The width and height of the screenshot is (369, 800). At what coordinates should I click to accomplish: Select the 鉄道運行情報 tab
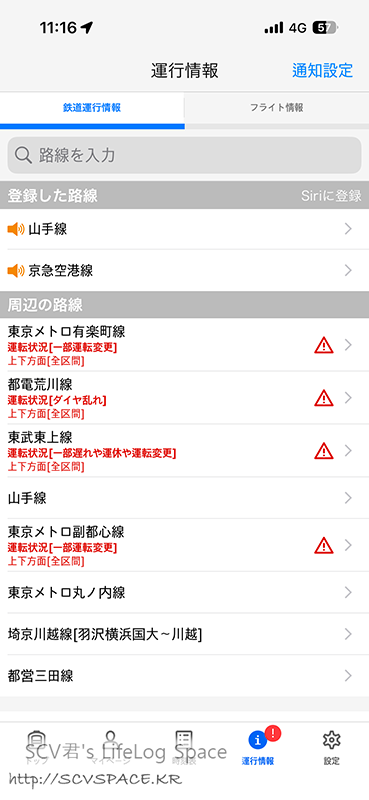[x=92, y=108]
